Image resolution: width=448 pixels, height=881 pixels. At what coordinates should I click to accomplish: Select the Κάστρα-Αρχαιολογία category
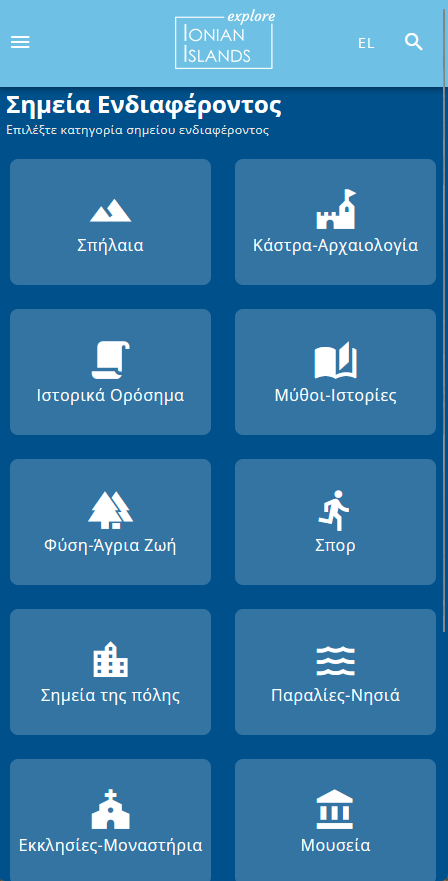pos(335,222)
